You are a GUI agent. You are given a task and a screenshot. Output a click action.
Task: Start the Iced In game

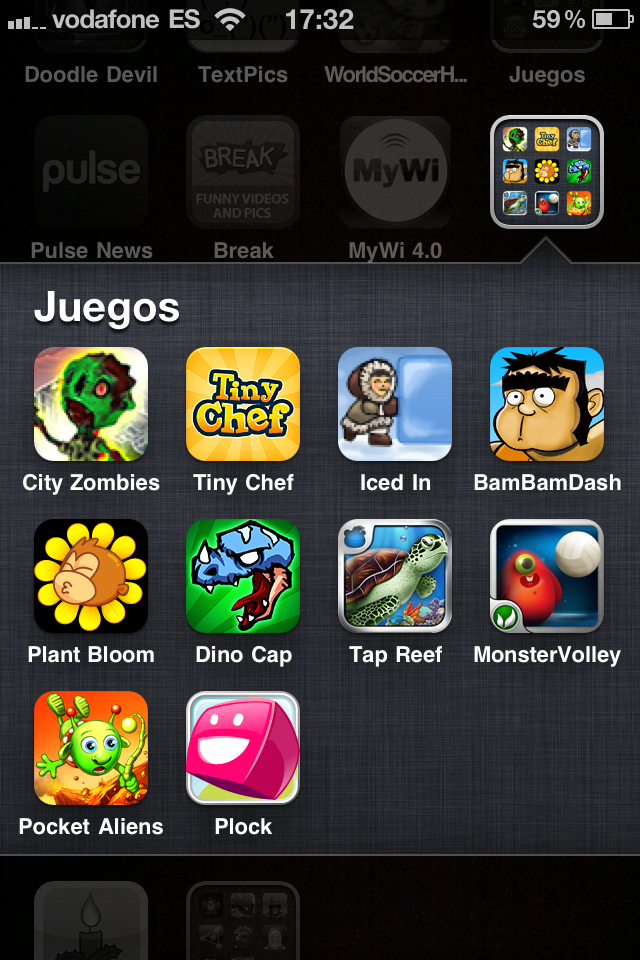(395, 404)
